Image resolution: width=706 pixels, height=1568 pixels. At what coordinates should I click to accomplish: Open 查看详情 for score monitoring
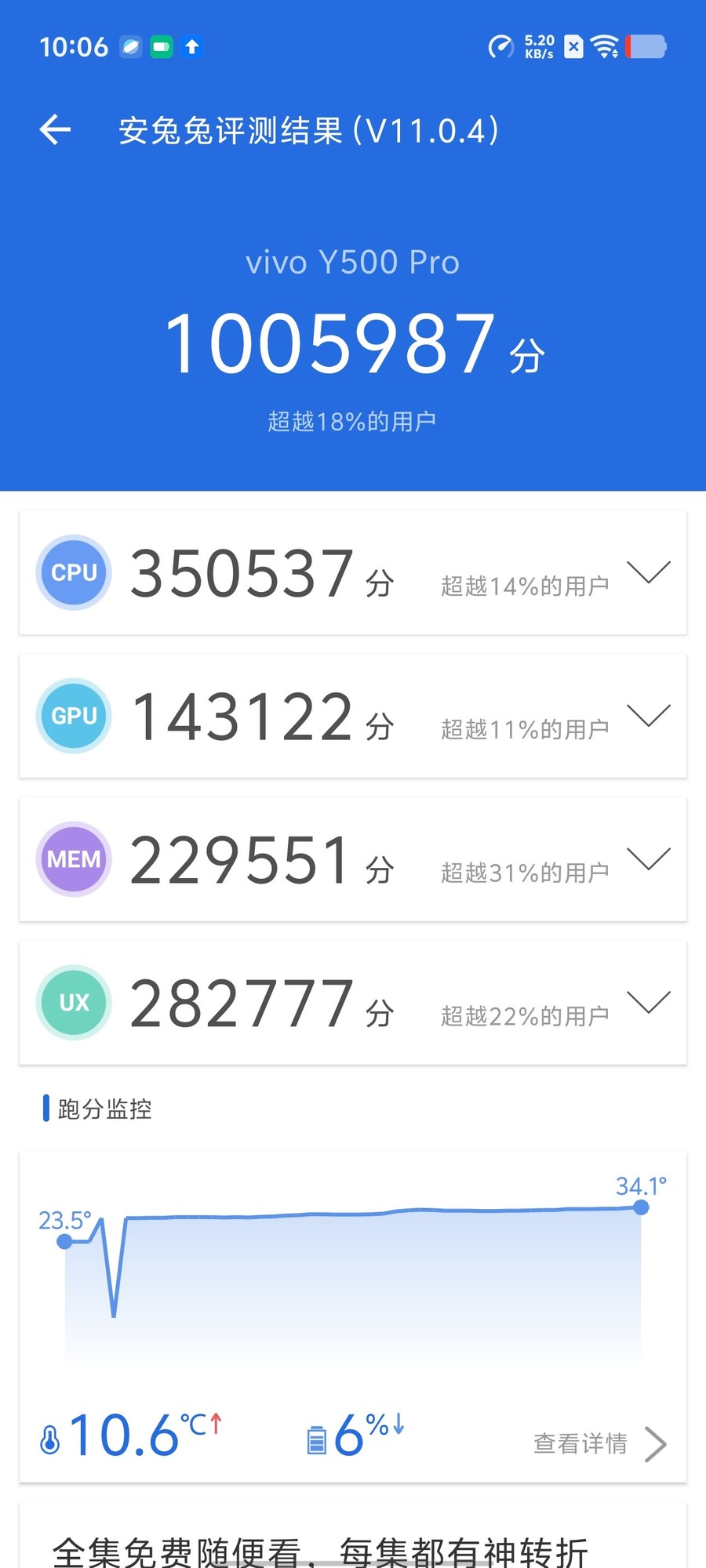(x=596, y=1443)
